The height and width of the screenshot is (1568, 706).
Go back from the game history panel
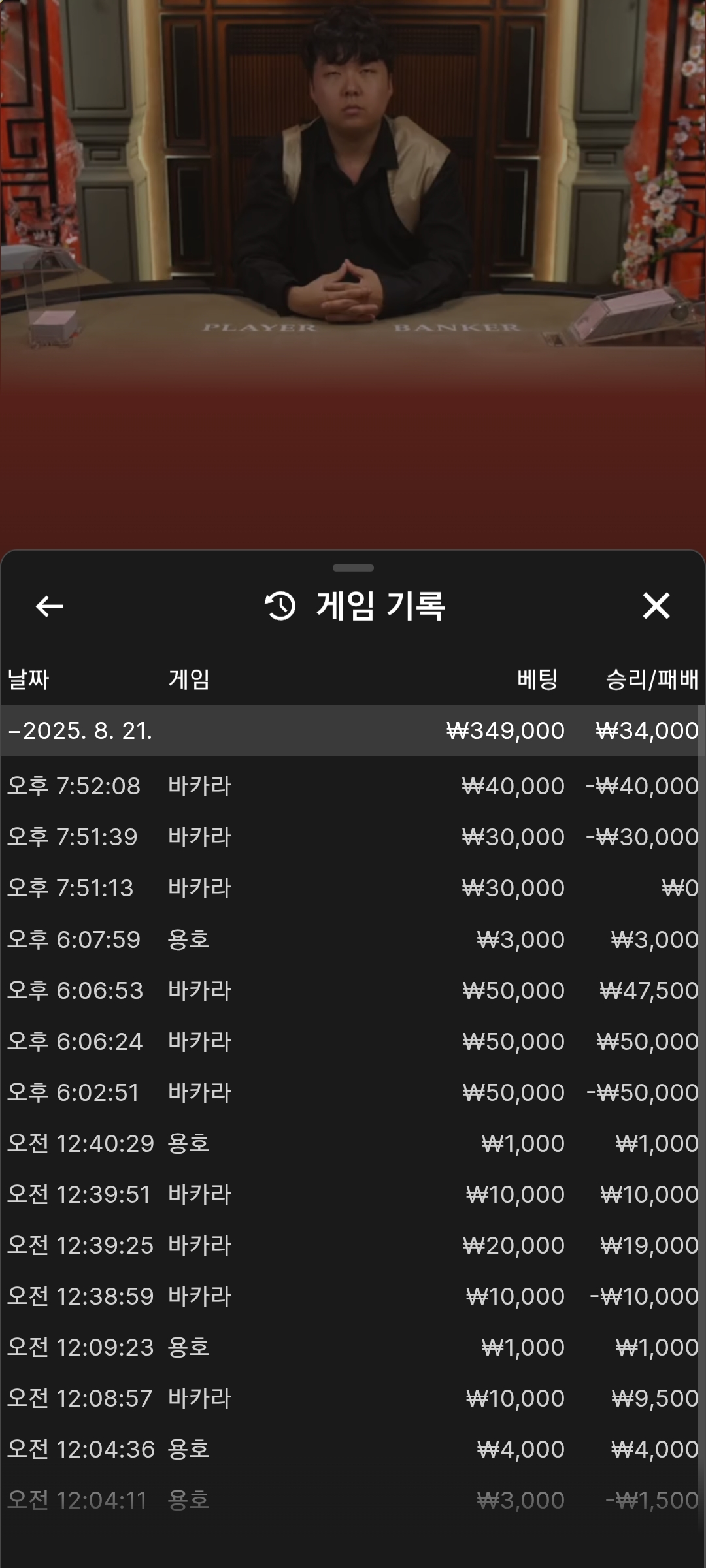pyautogui.click(x=50, y=606)
